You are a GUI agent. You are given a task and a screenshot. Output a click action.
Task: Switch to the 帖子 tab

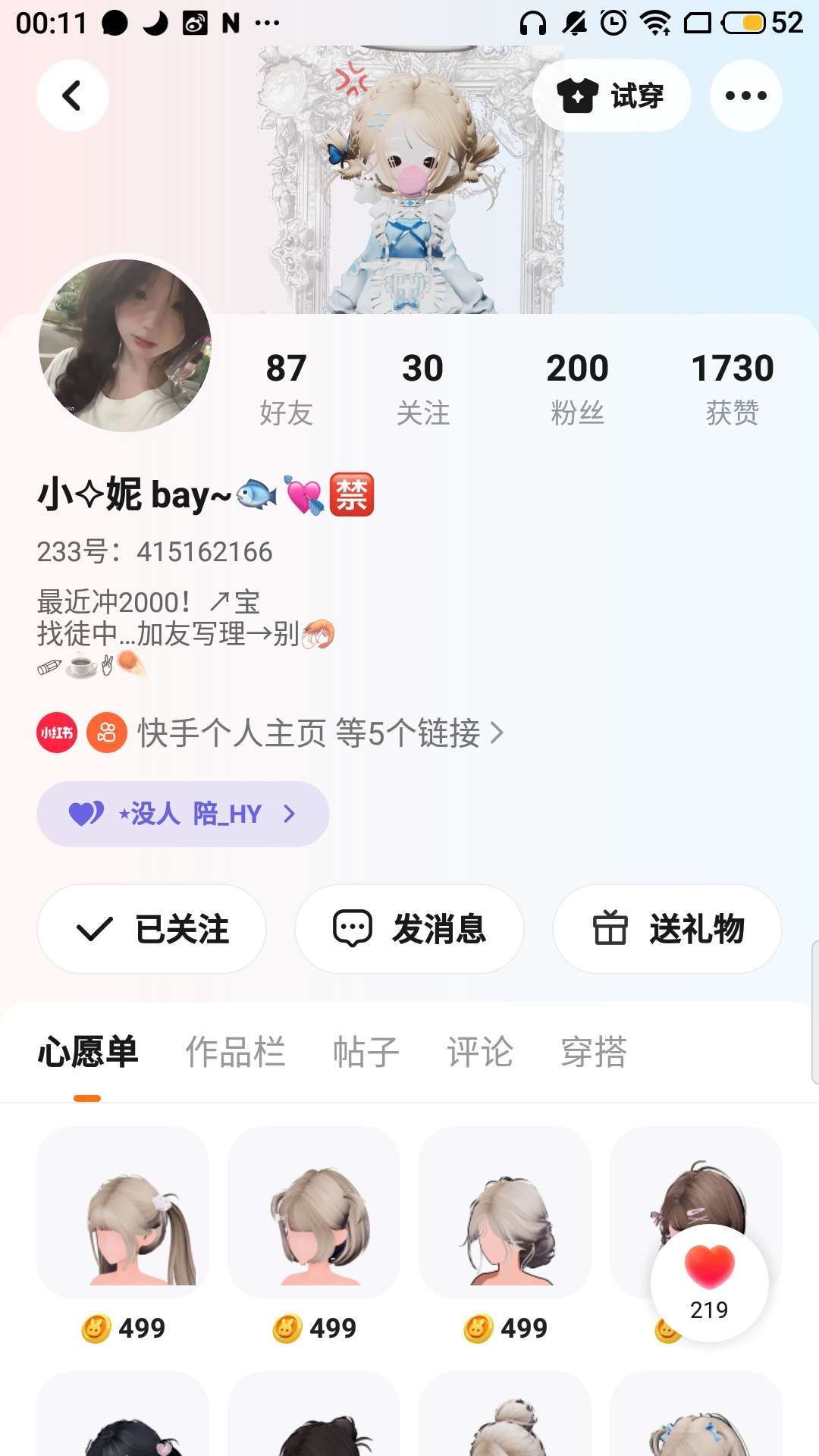[366, 1053]
